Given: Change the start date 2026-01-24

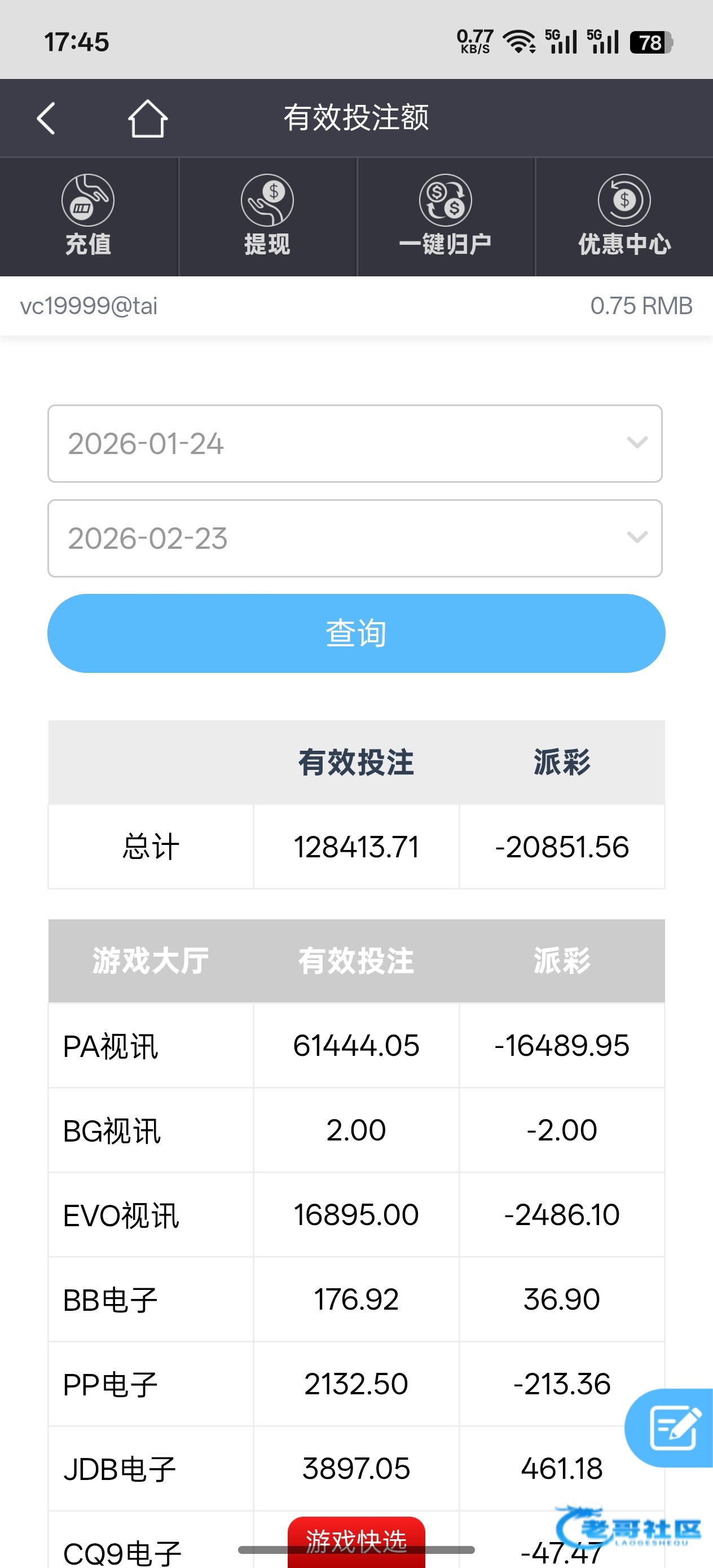Looking at the screenshot, I should tap(355, 443).
